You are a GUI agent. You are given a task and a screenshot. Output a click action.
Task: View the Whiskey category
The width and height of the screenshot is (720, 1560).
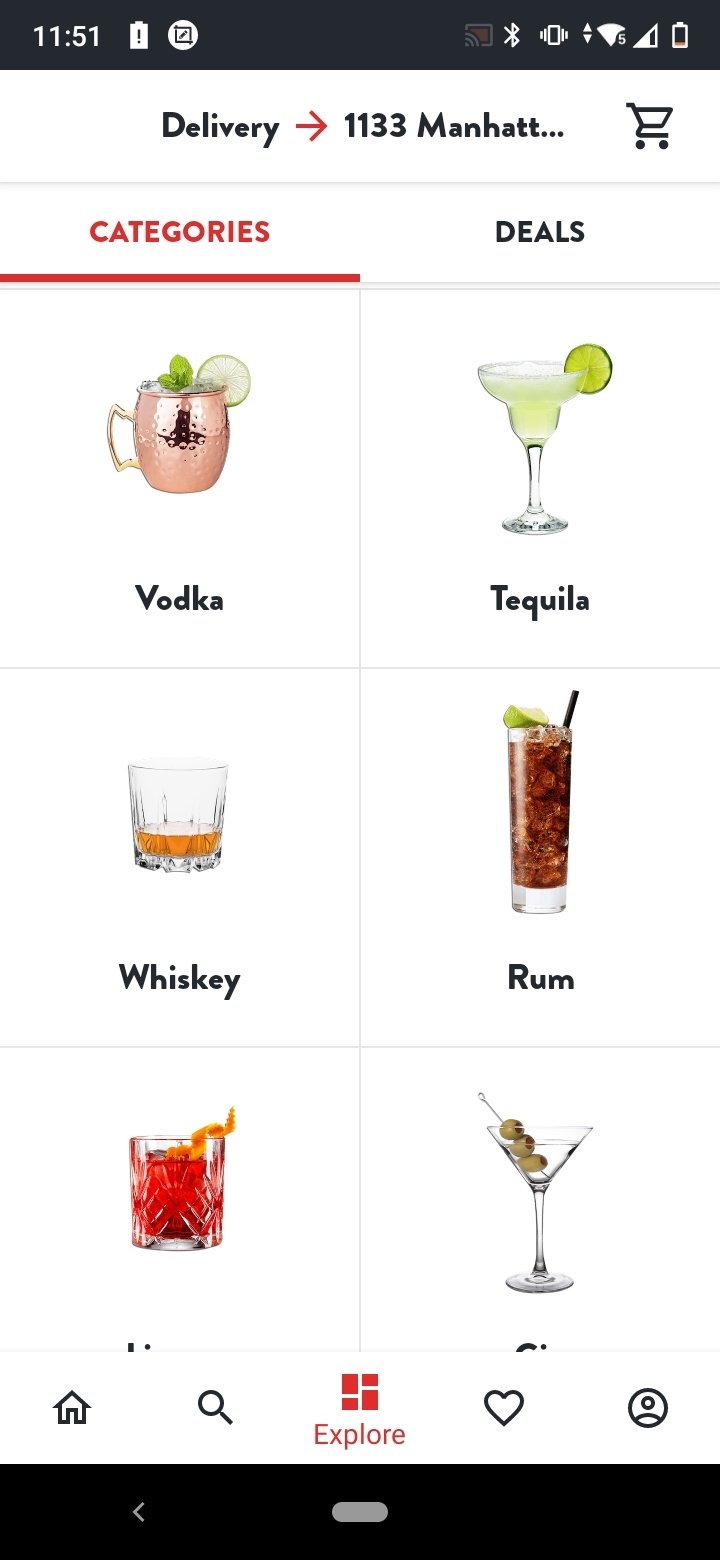click(179, 857)
